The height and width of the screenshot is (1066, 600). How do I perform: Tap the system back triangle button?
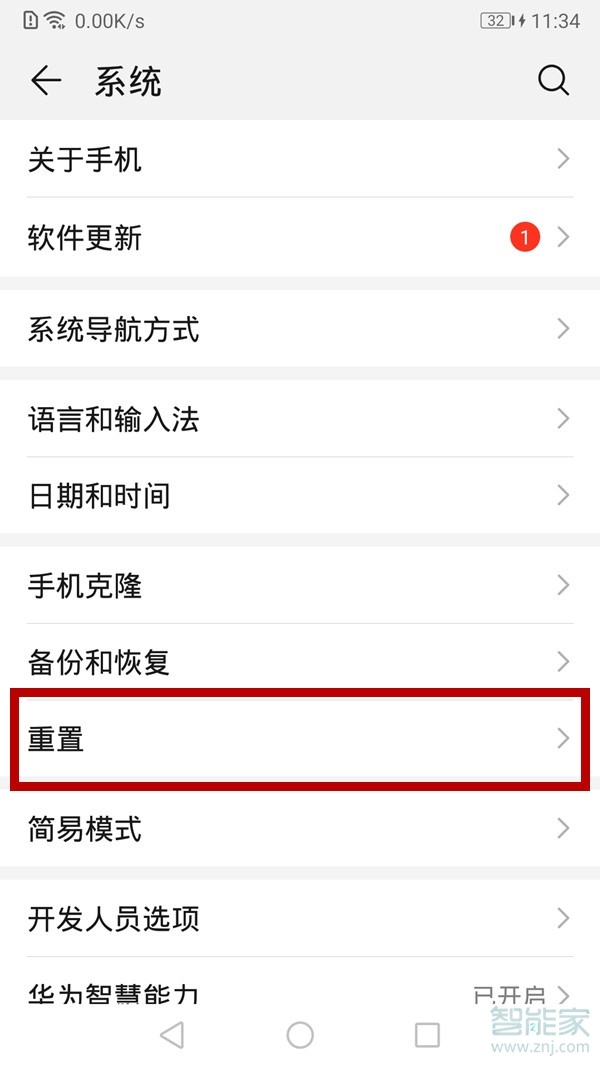[172, 1035]
